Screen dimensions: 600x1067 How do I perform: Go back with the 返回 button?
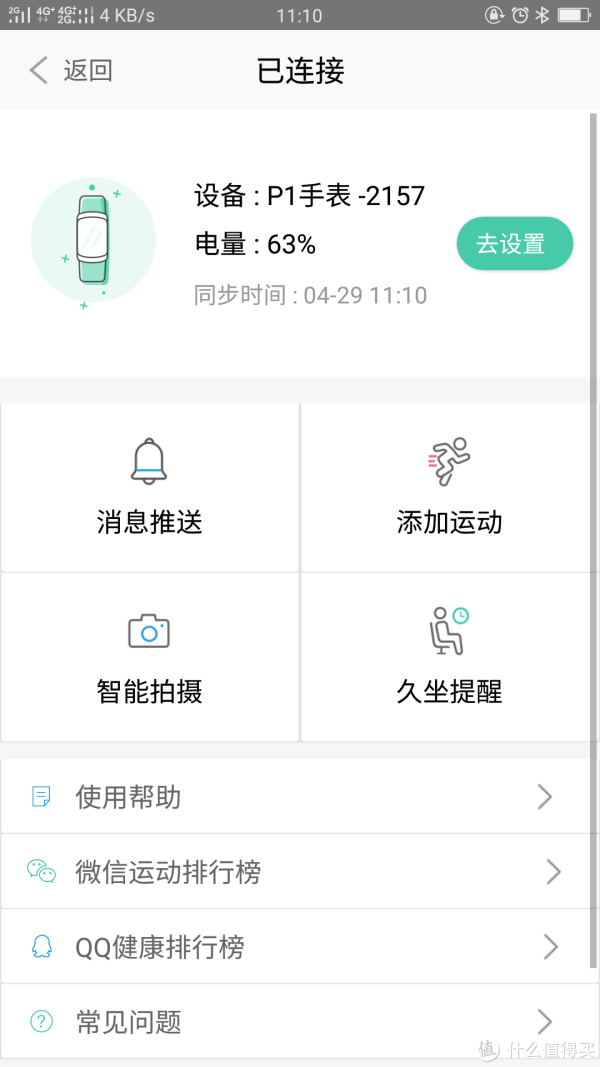click(x=71, y=70)
